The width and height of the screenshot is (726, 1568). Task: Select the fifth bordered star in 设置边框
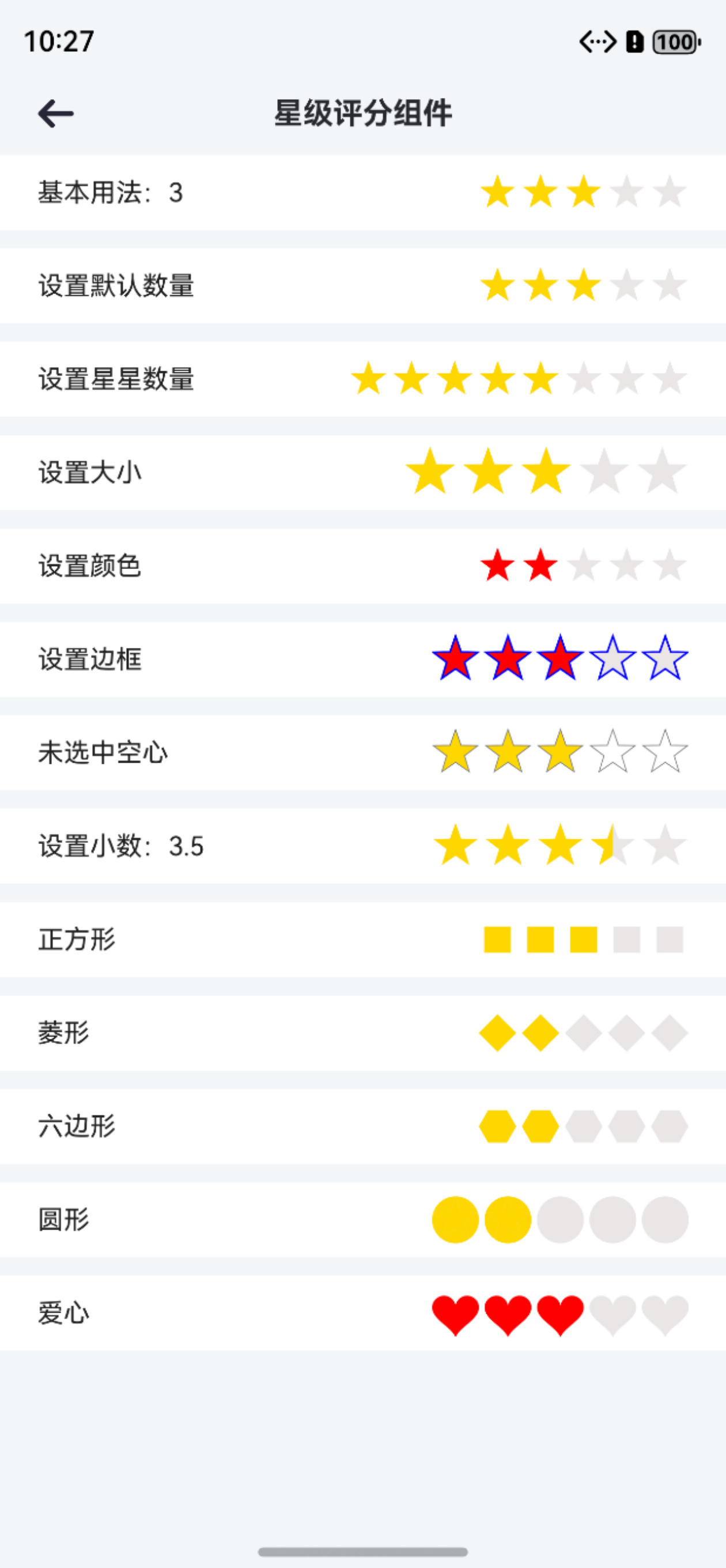tap(664, 658)
